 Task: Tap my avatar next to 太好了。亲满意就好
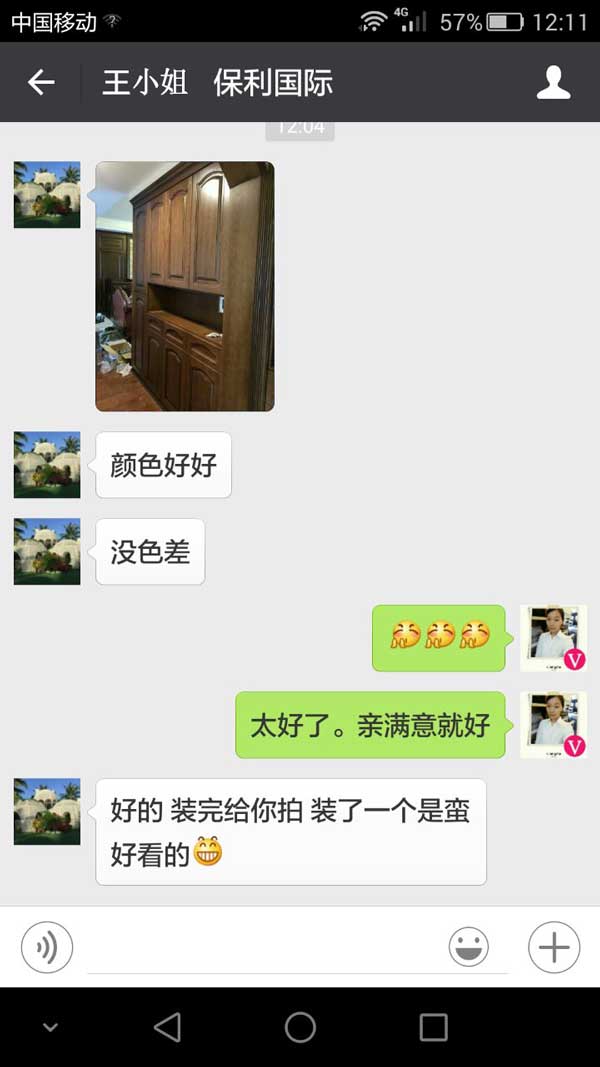pos(553,725)
